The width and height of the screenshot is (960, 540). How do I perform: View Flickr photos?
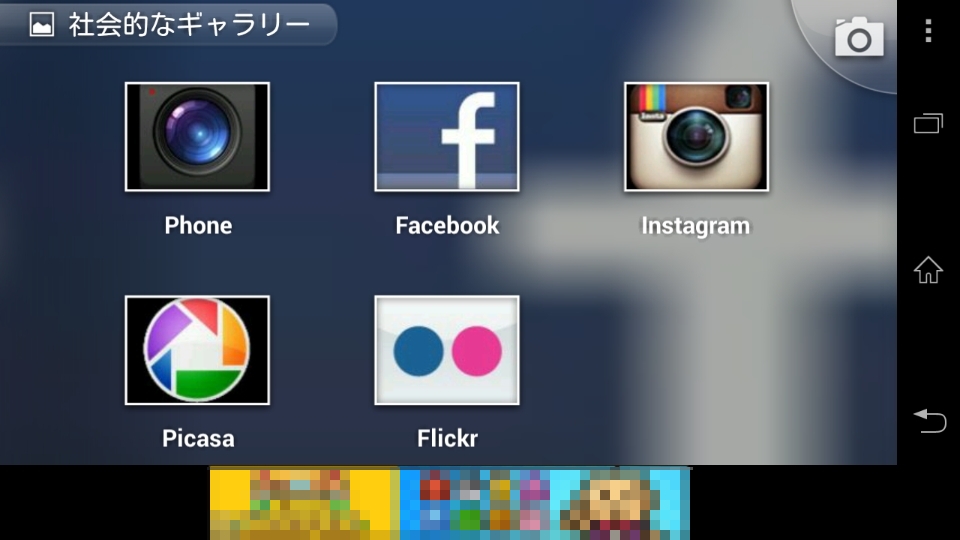point(447,350)
